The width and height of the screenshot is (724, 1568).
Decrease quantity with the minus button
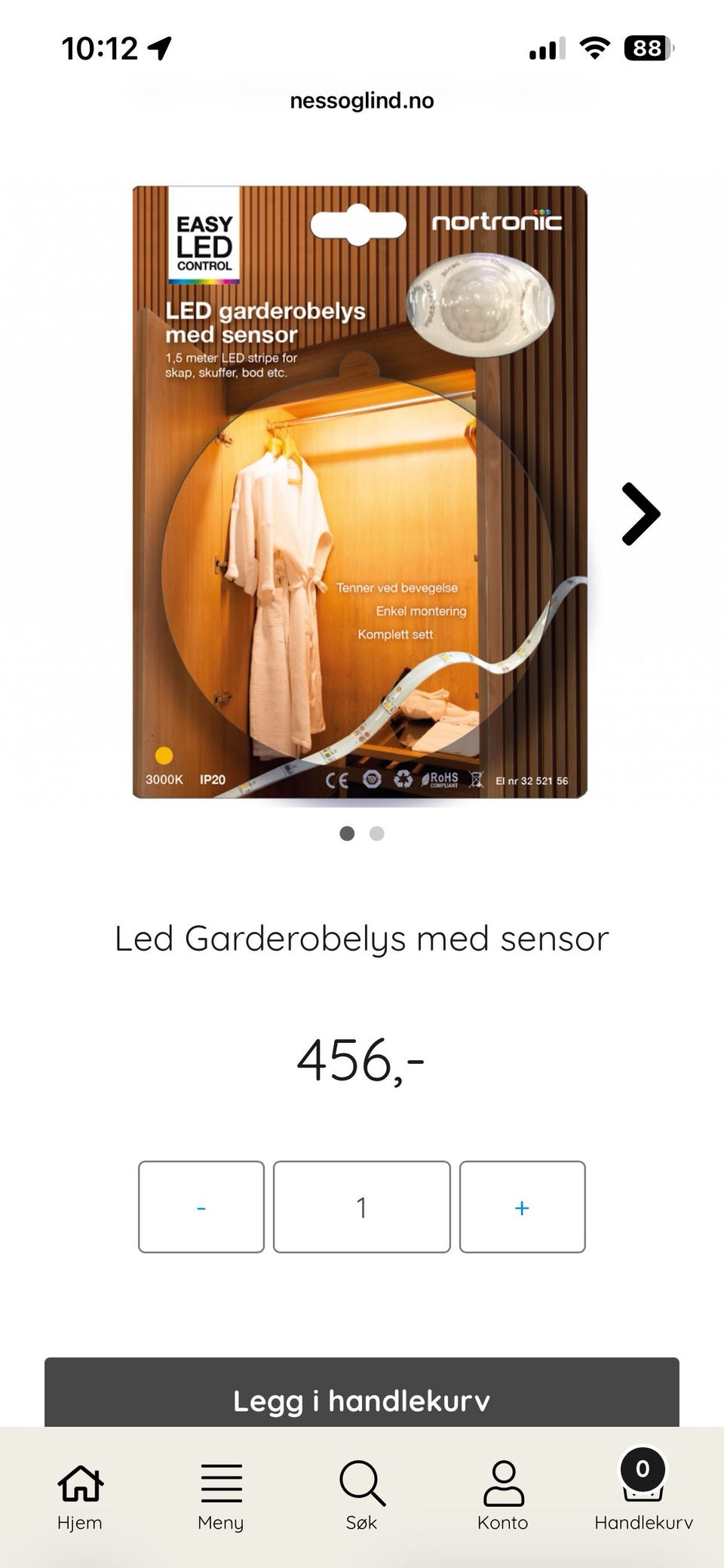(201, 1207)
